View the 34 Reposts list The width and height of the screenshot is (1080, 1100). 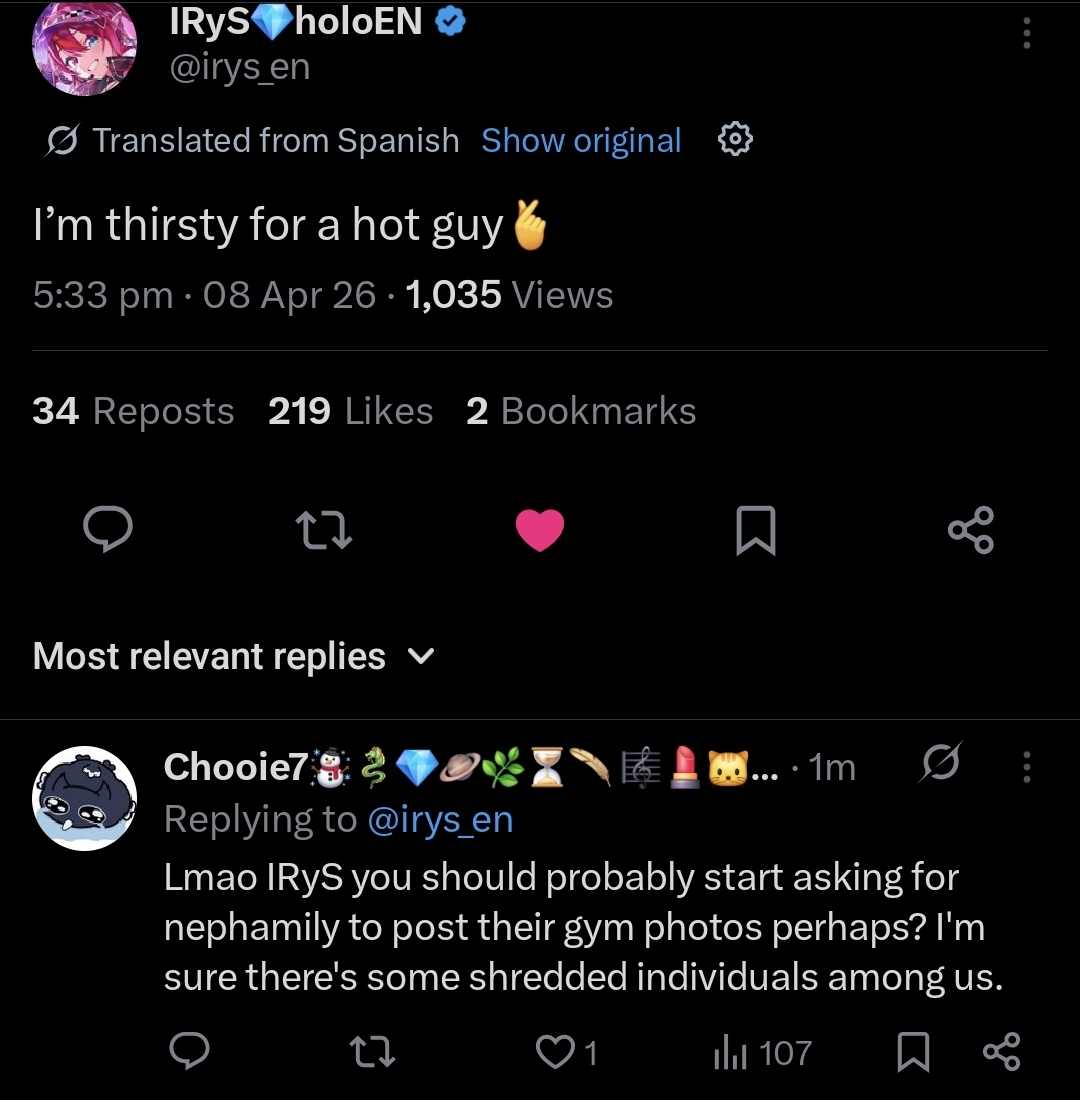[133, 411]
